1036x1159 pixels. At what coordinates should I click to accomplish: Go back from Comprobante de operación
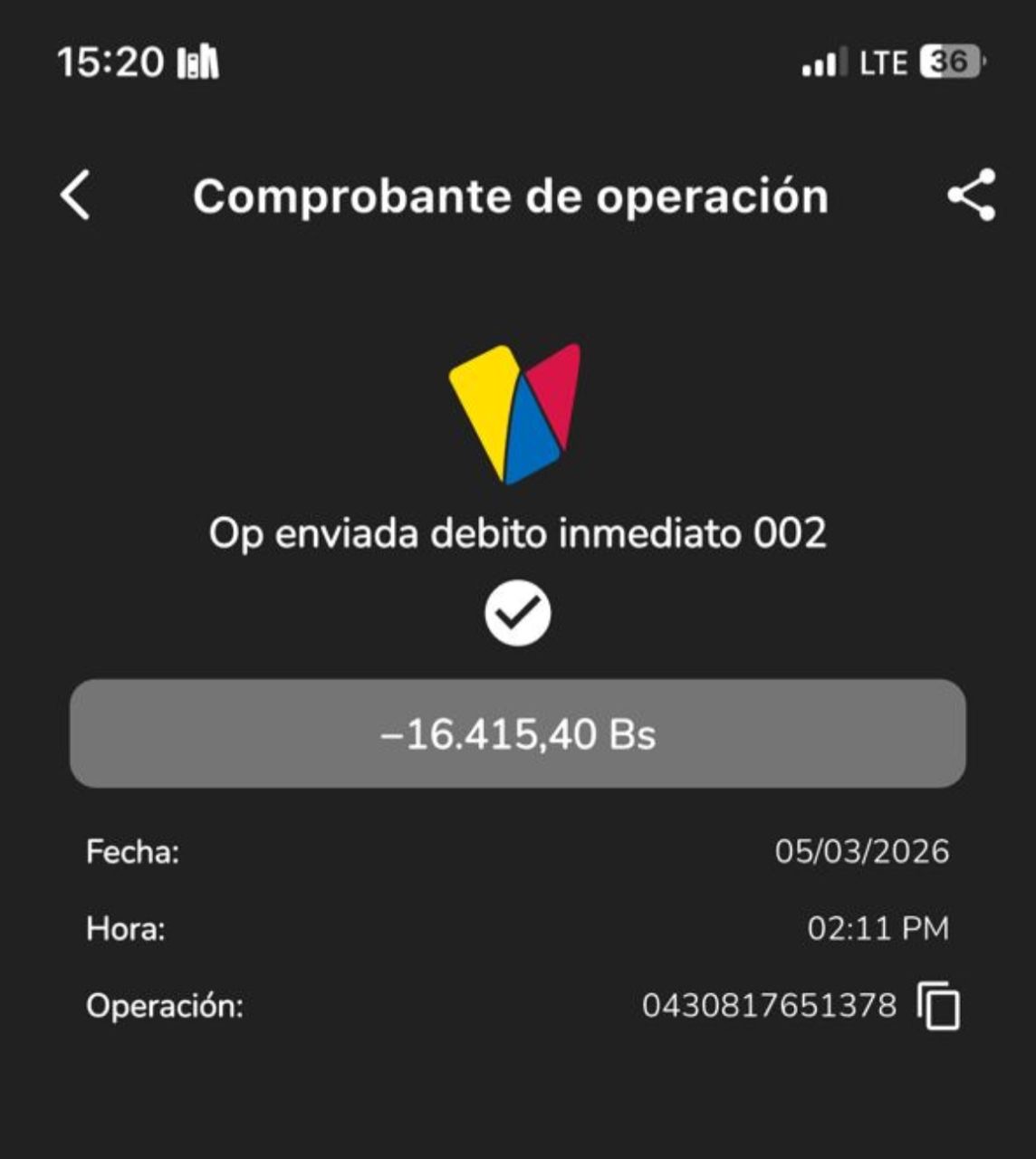(x=76, y=196)
